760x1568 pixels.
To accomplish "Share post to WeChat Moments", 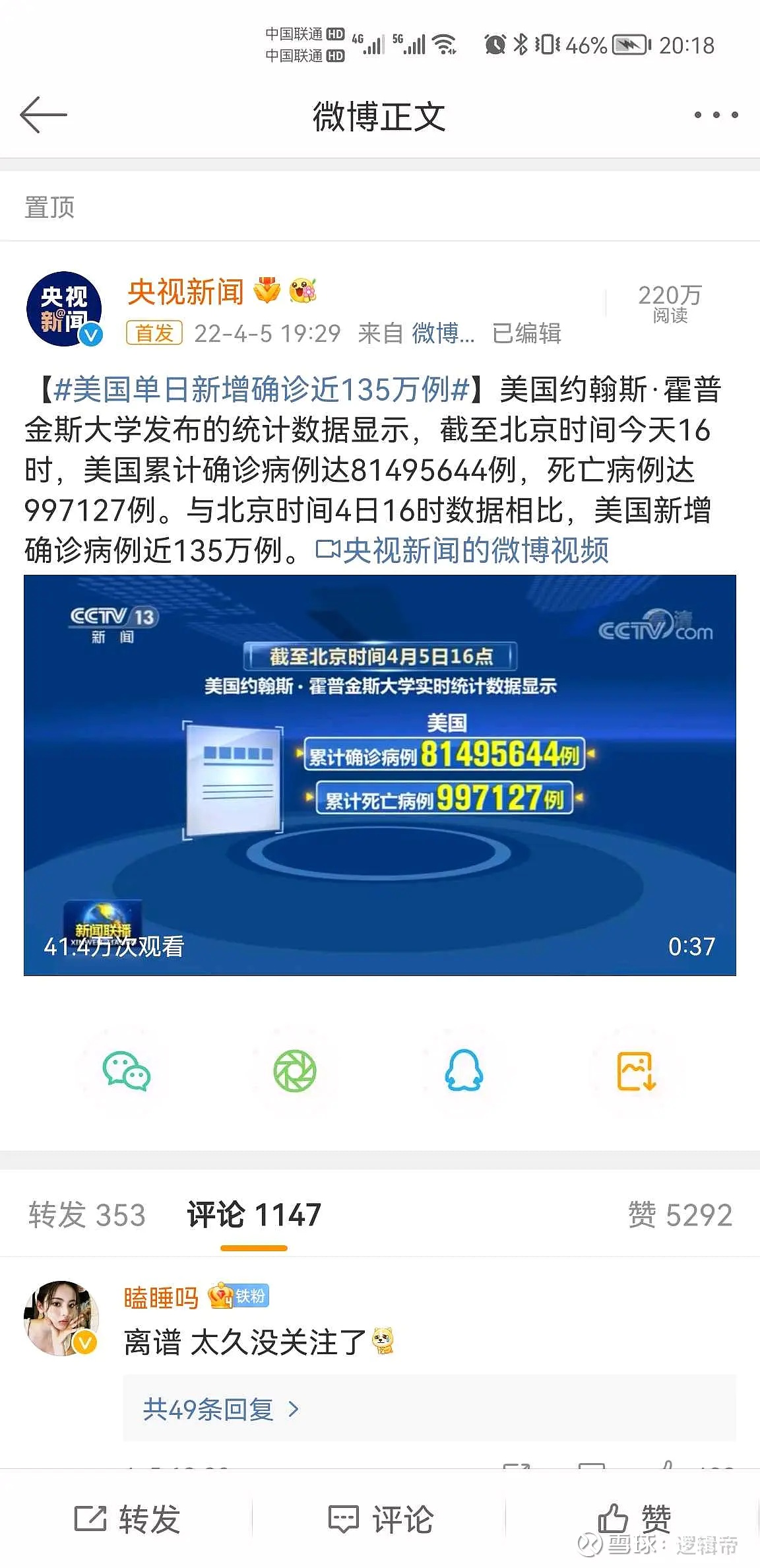I will pos(295,1071).
